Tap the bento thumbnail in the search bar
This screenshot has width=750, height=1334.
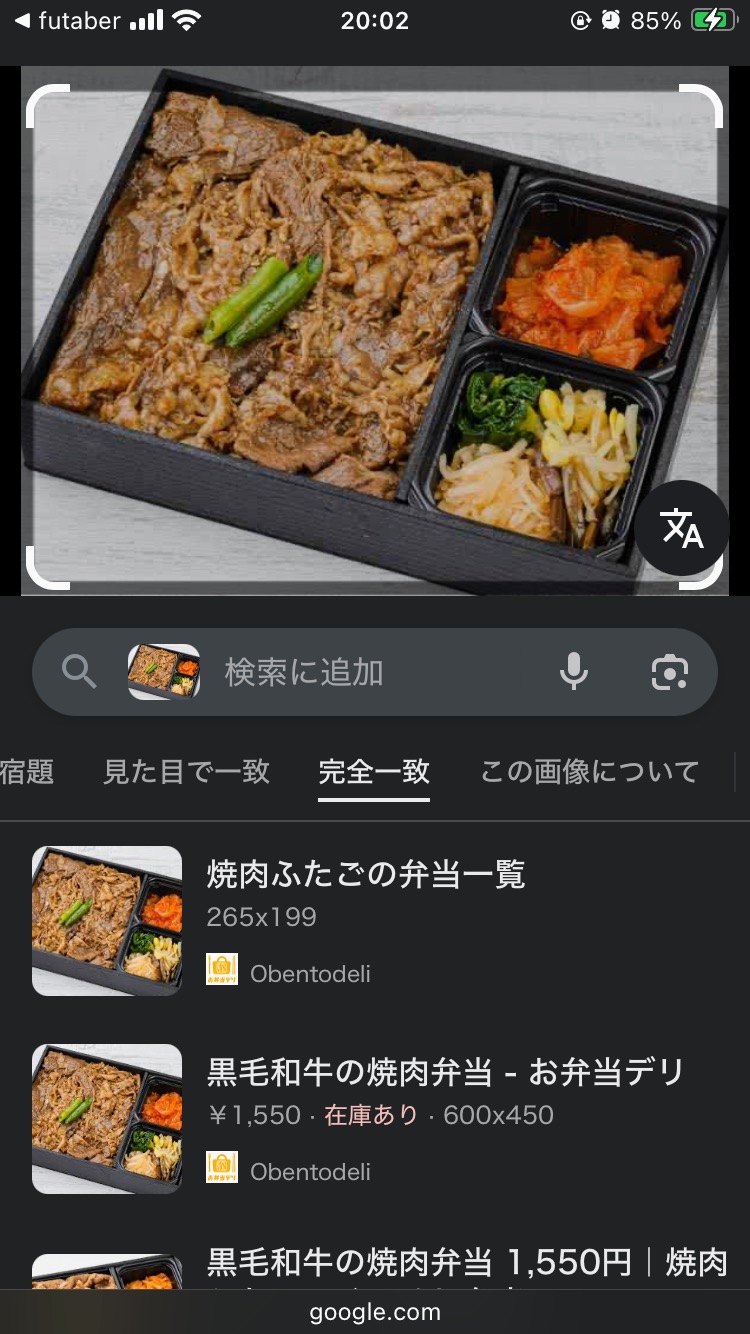click(x=164, y=672)
